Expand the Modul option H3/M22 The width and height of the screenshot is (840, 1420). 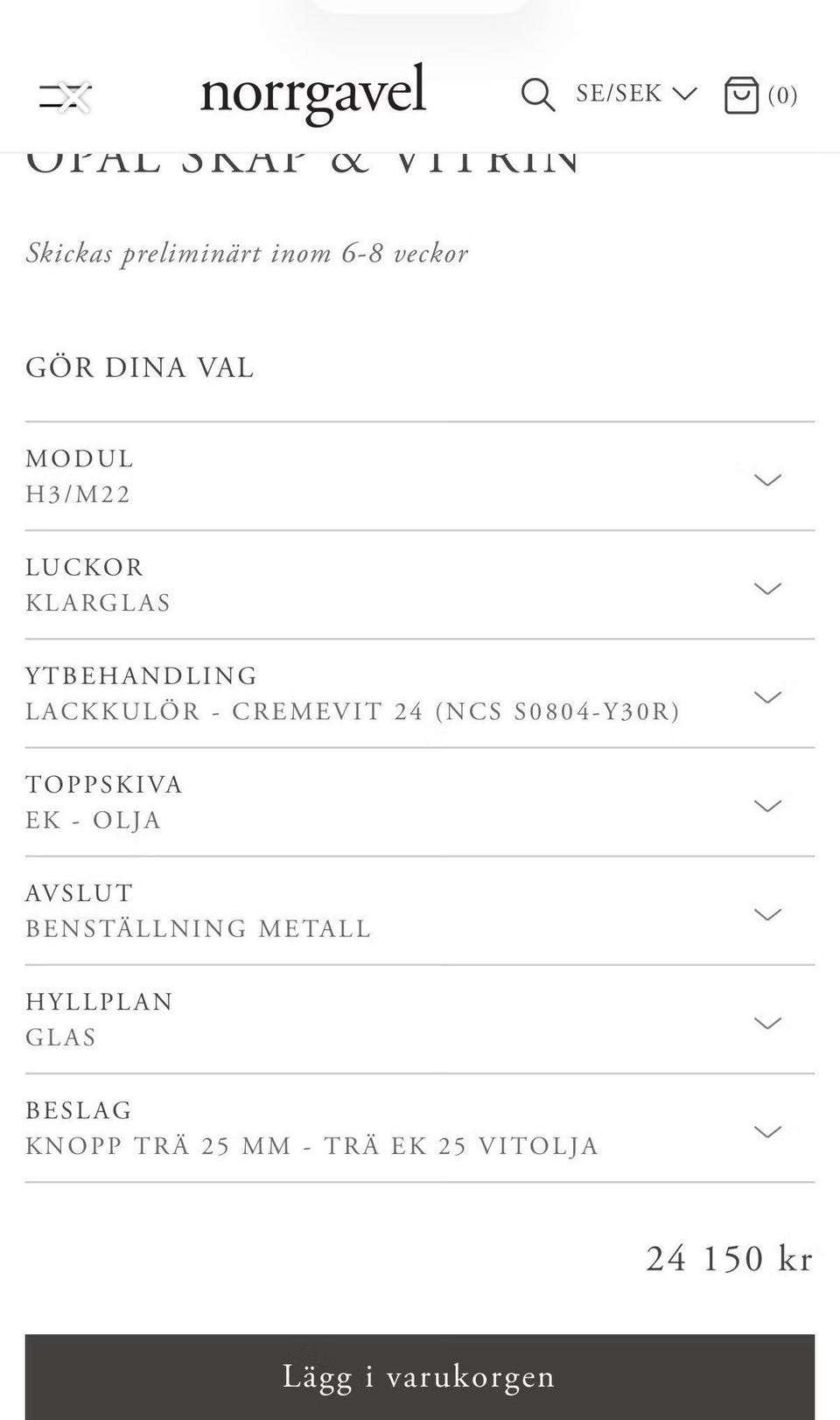click(x=420, y=476)
